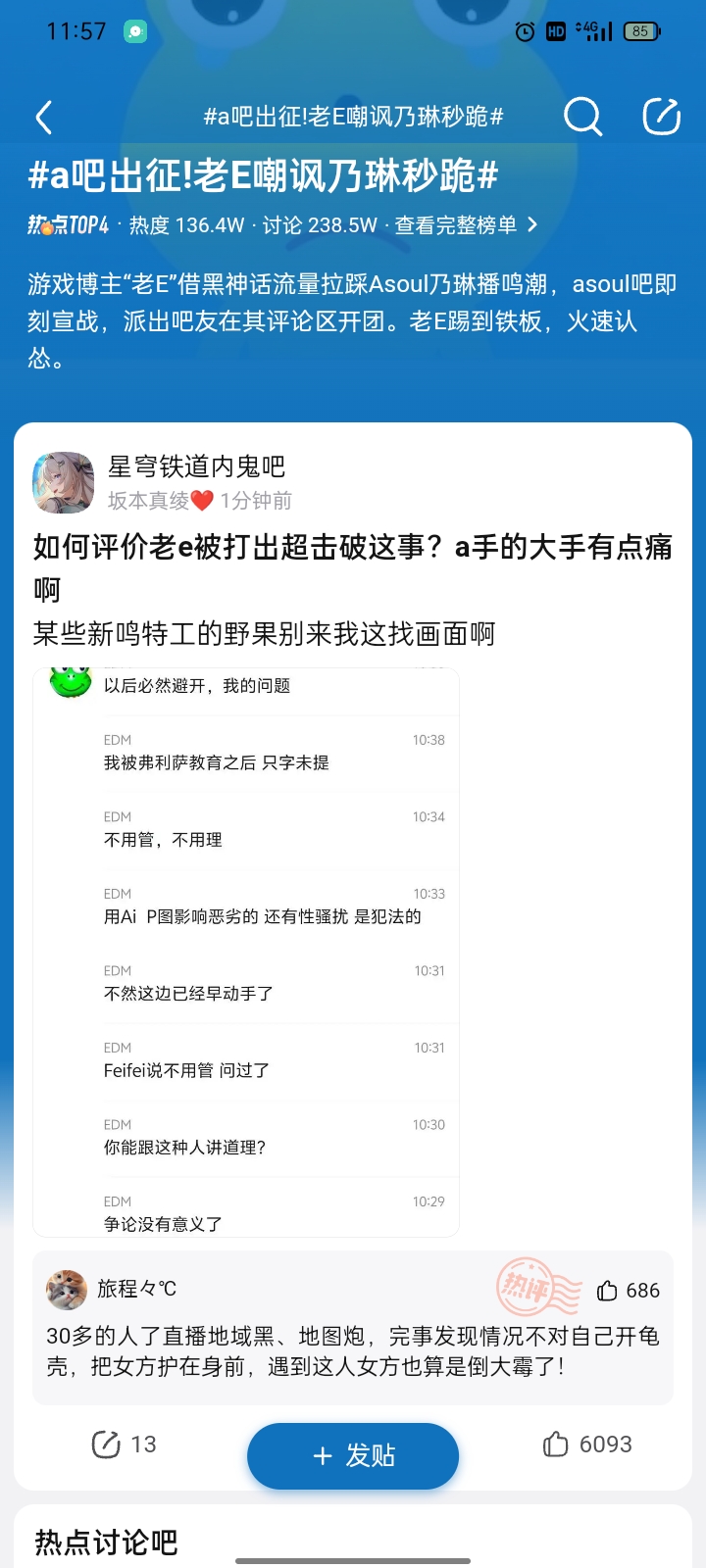The image size is (706, 1568).
Task: Like the post with 6093 likes
Action: click(587, 1445)
